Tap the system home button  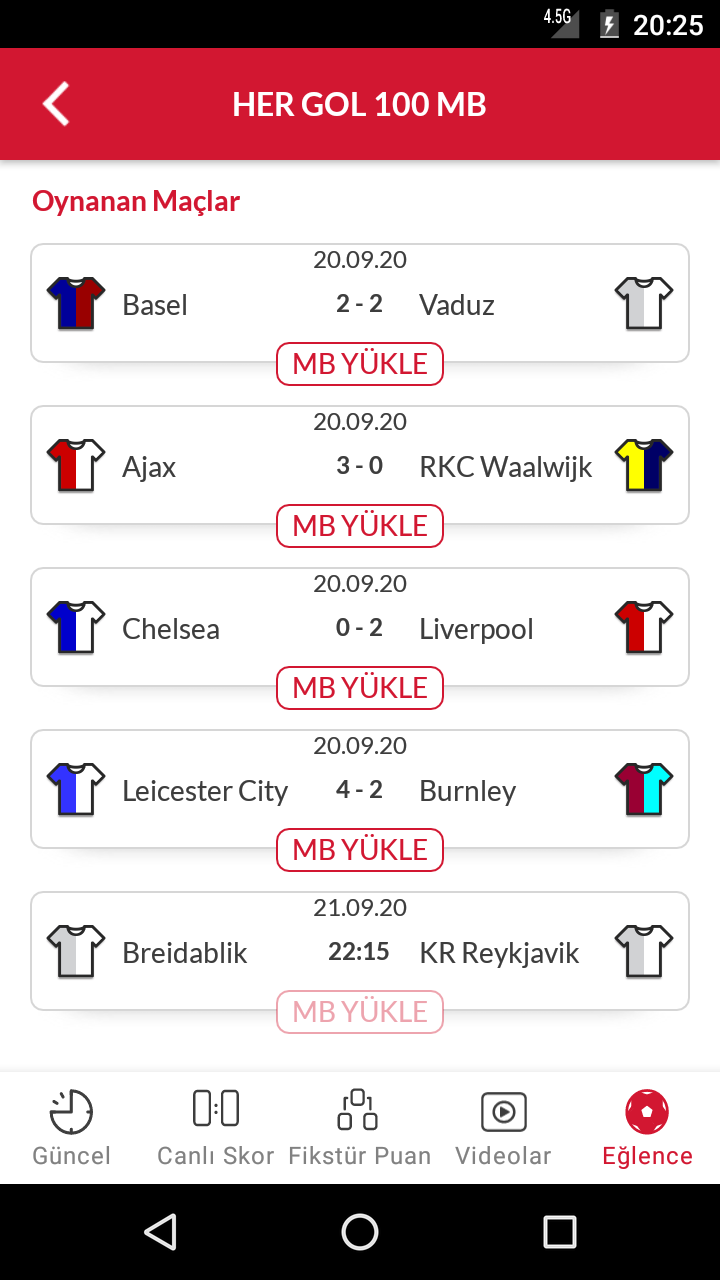[360, 1232]
